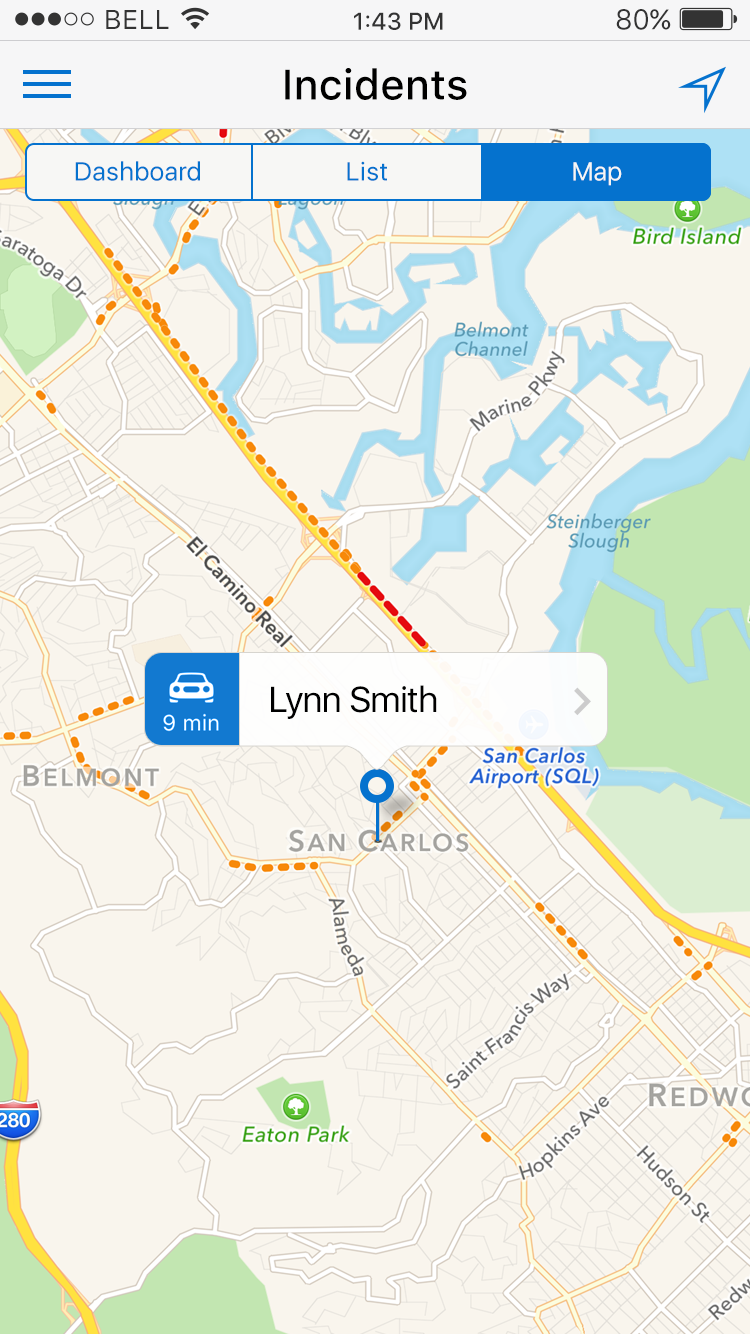
Task: Center map on current location
Action: point(702,89)
